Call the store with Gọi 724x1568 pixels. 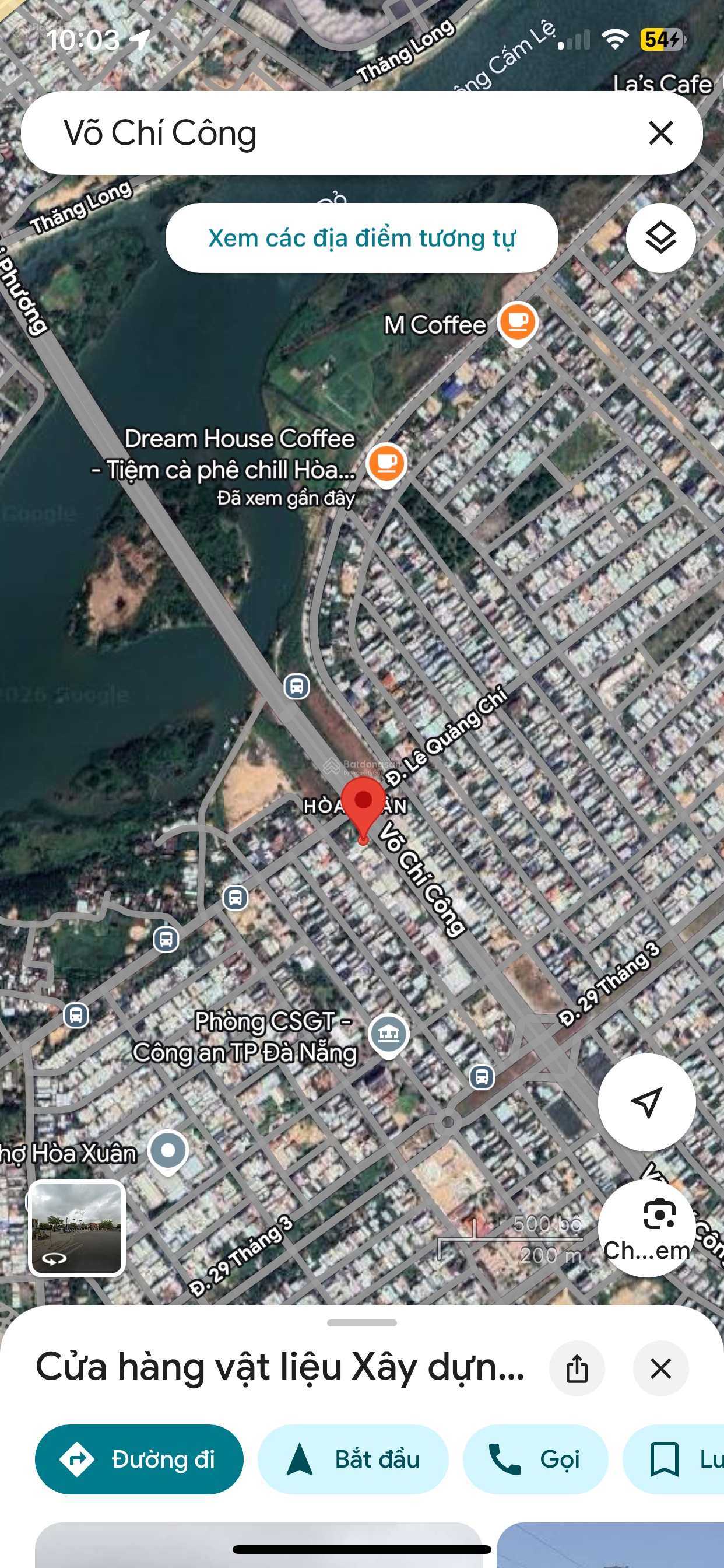[x=535, y=1459]
